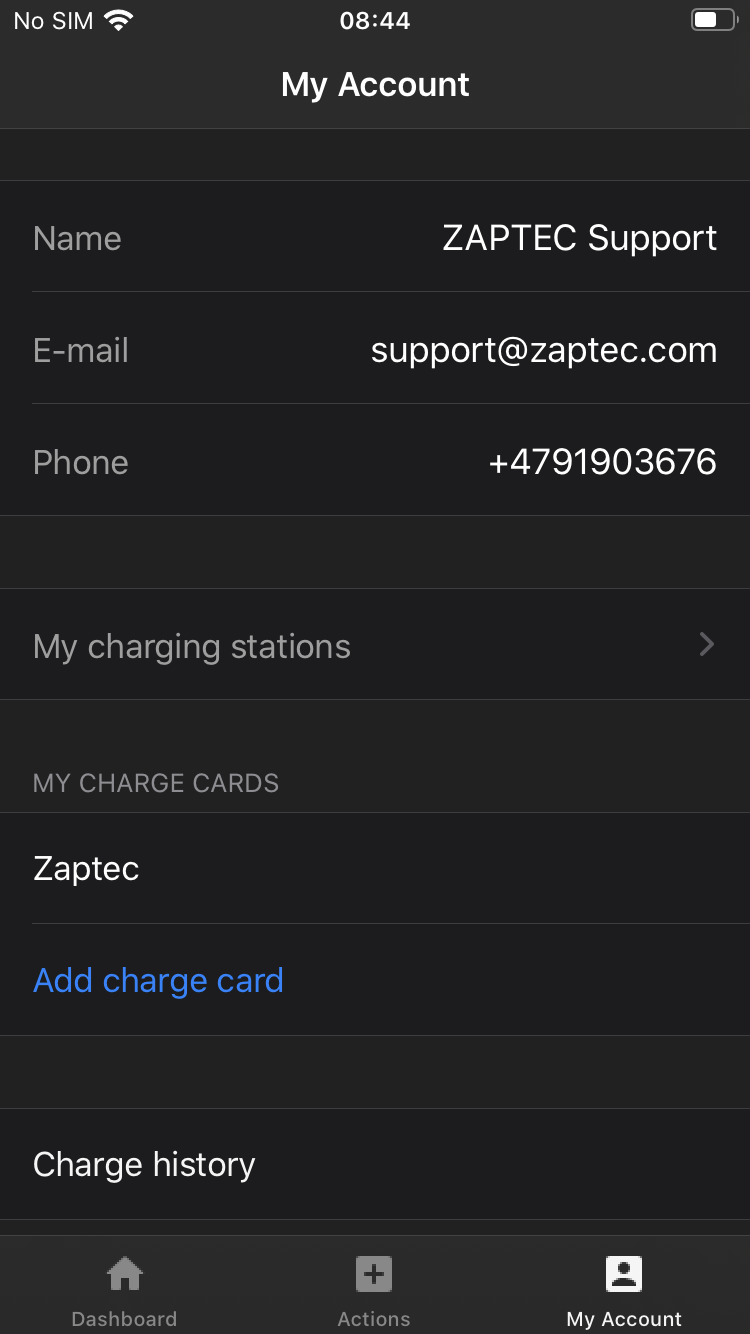This screenshot has height=1334, width=750.
Task: Go to the Actions tab
Action: pyautogui.click(x=374, y=1290)
